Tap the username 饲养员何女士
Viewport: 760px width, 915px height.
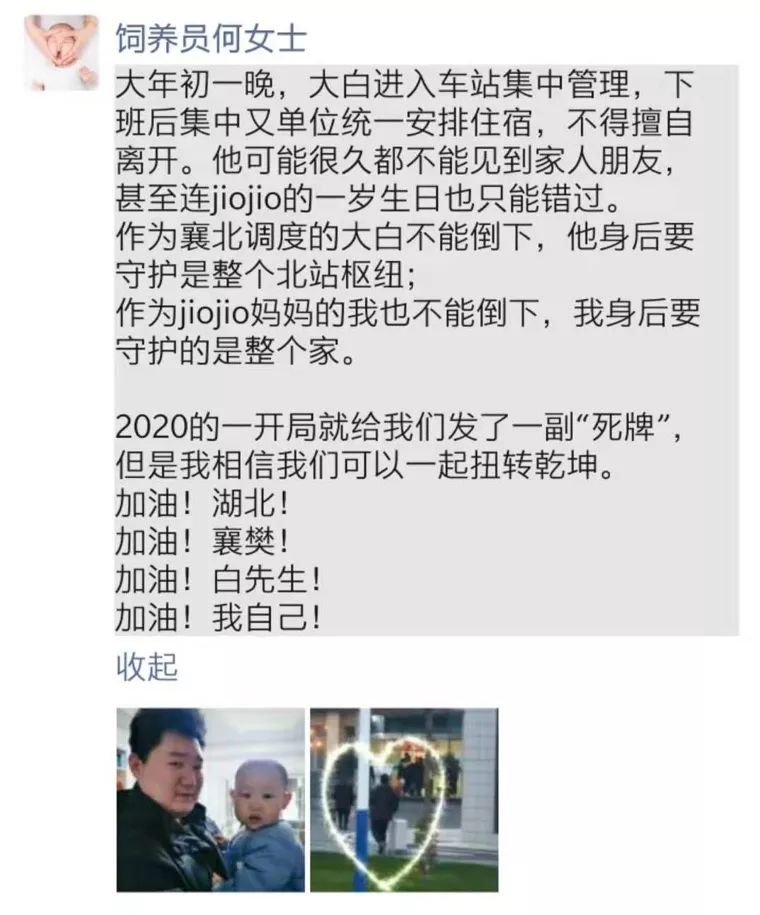[211, 38]
